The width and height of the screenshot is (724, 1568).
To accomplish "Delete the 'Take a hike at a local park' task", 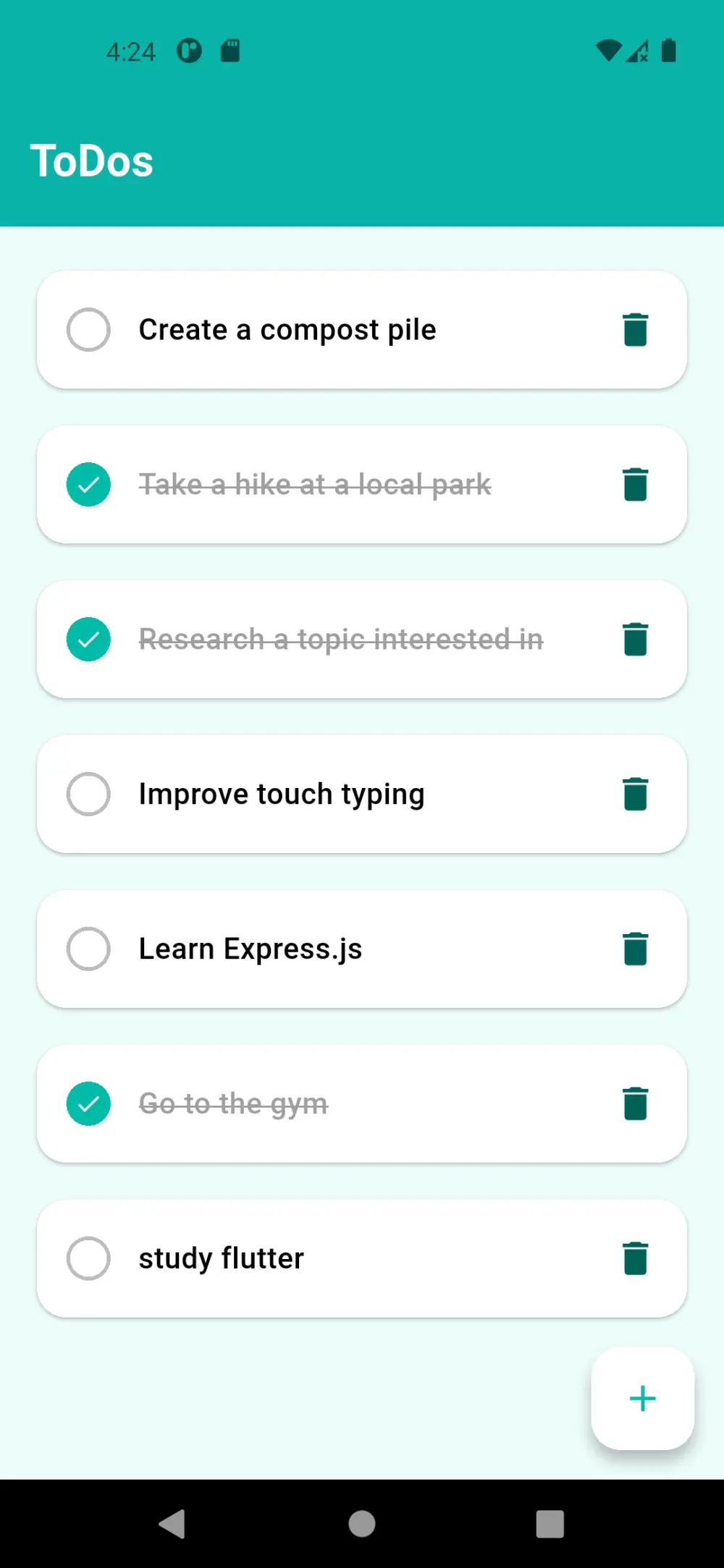I will click(635, 485).
